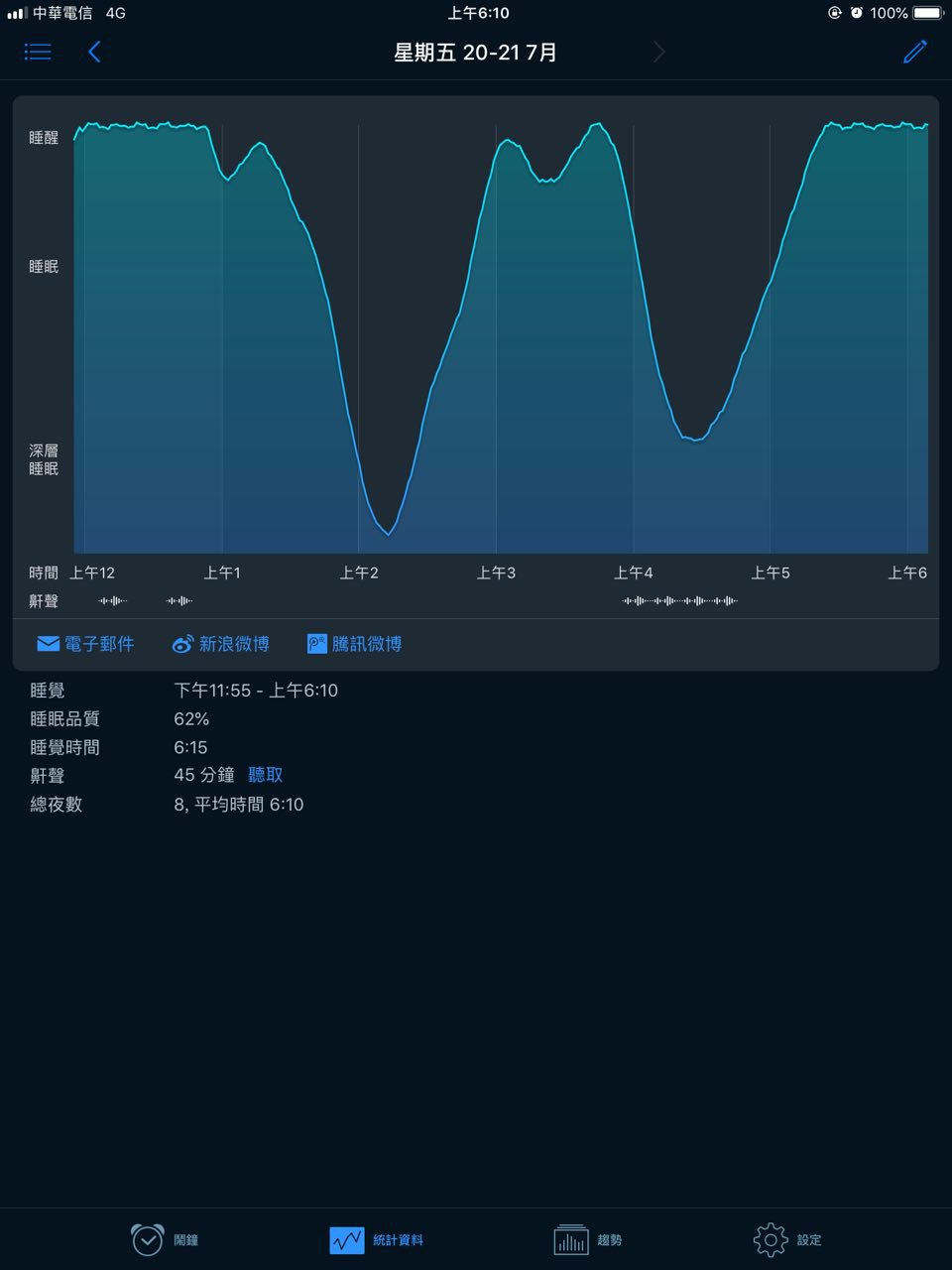The height and width of the screenshot is (1270, 952).
Task: Open the list menu icon
Action: tap(38, 52)
